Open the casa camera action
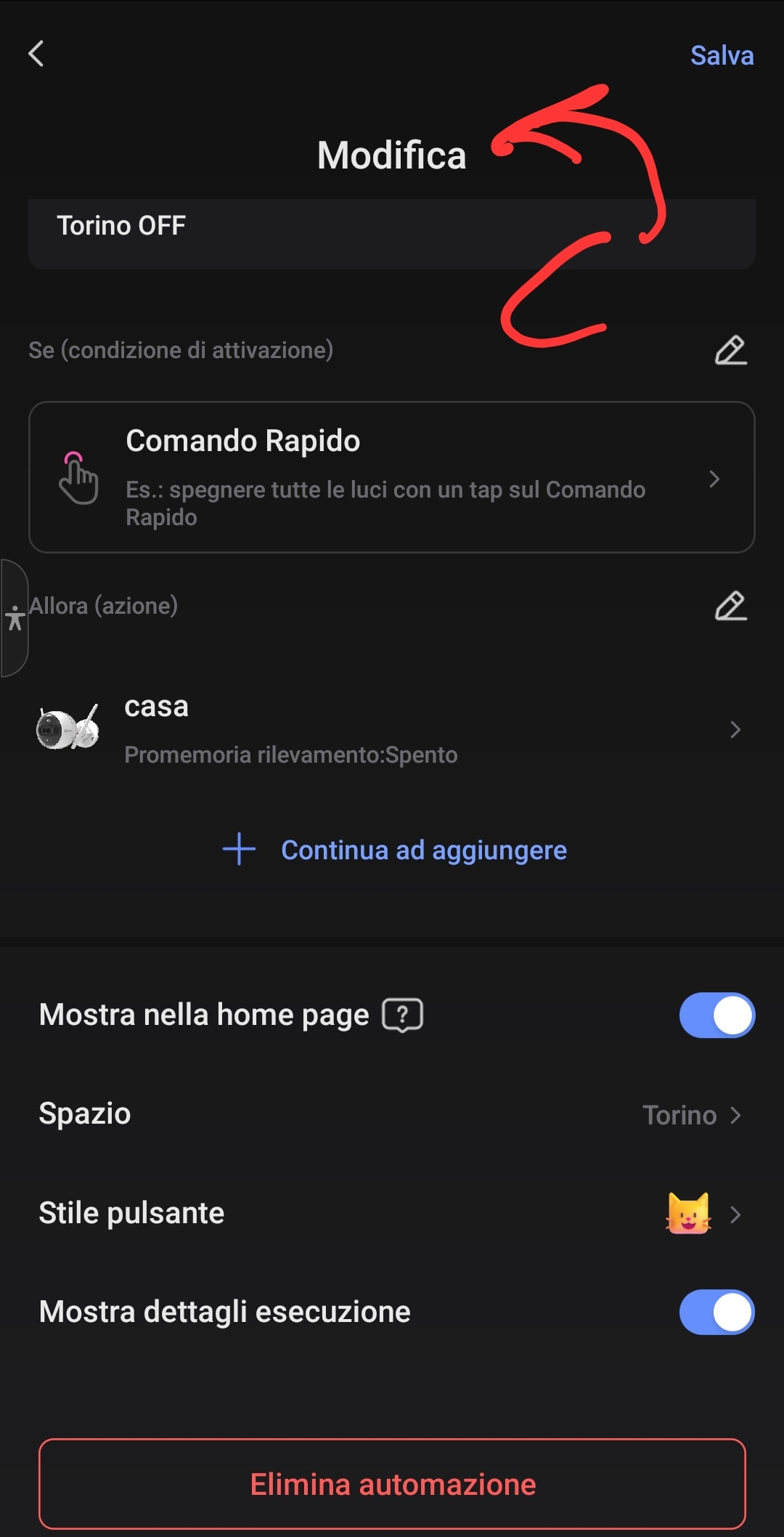Viewport: 784px width, 1537px height. point(392,729)
